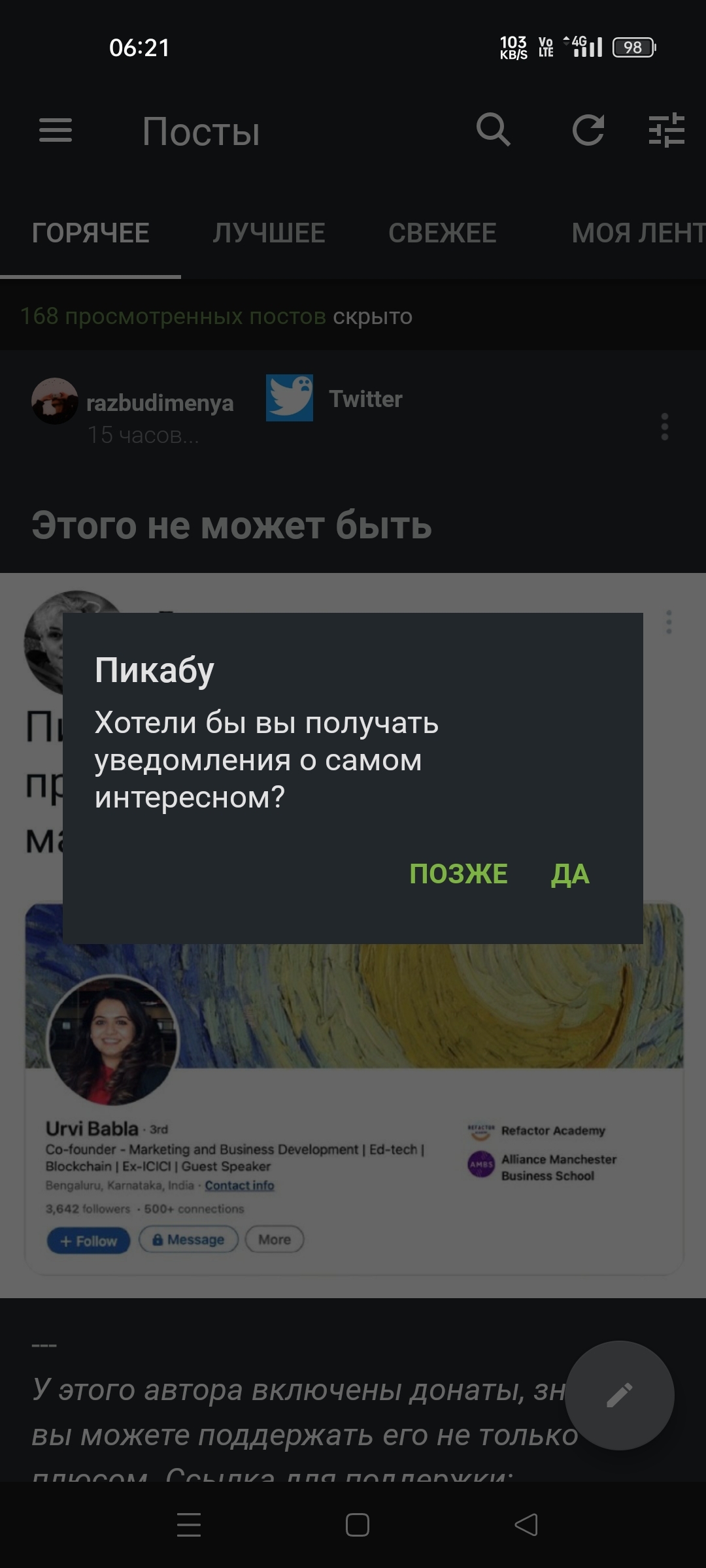Open the hamburger drawer menu
Viewport: 706px width, 1568px height.
[56, 131]
